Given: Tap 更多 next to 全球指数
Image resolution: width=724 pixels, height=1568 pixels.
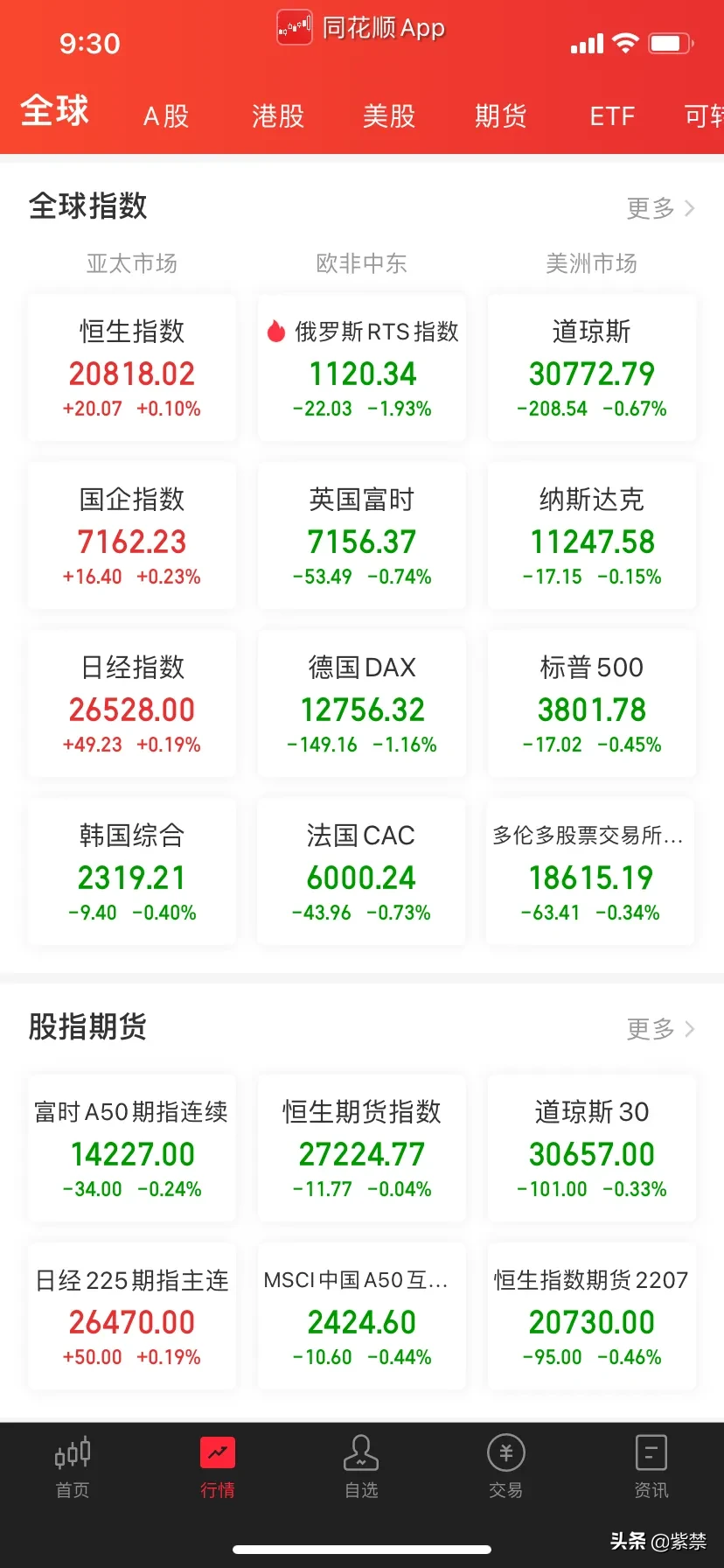Looking at the screenshot, I should coord(661,208).
